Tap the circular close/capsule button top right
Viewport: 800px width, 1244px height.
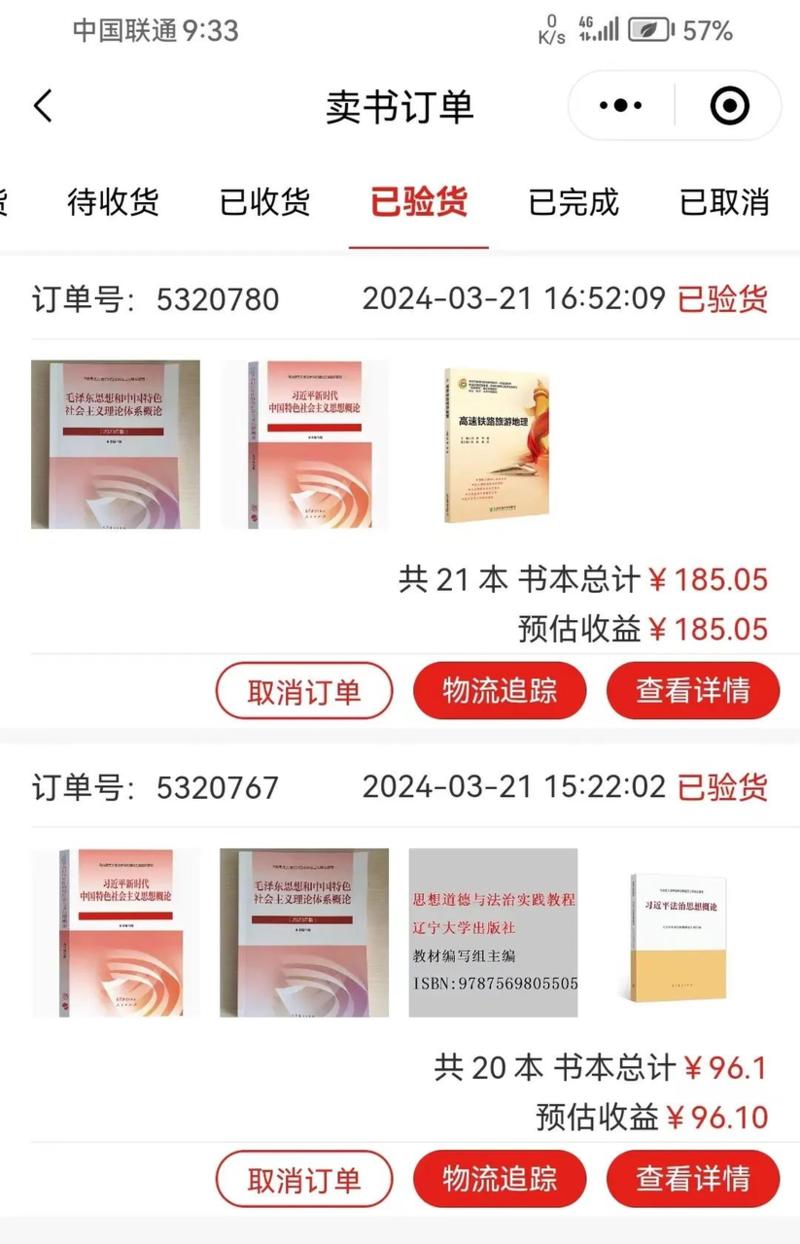[727, 103]
